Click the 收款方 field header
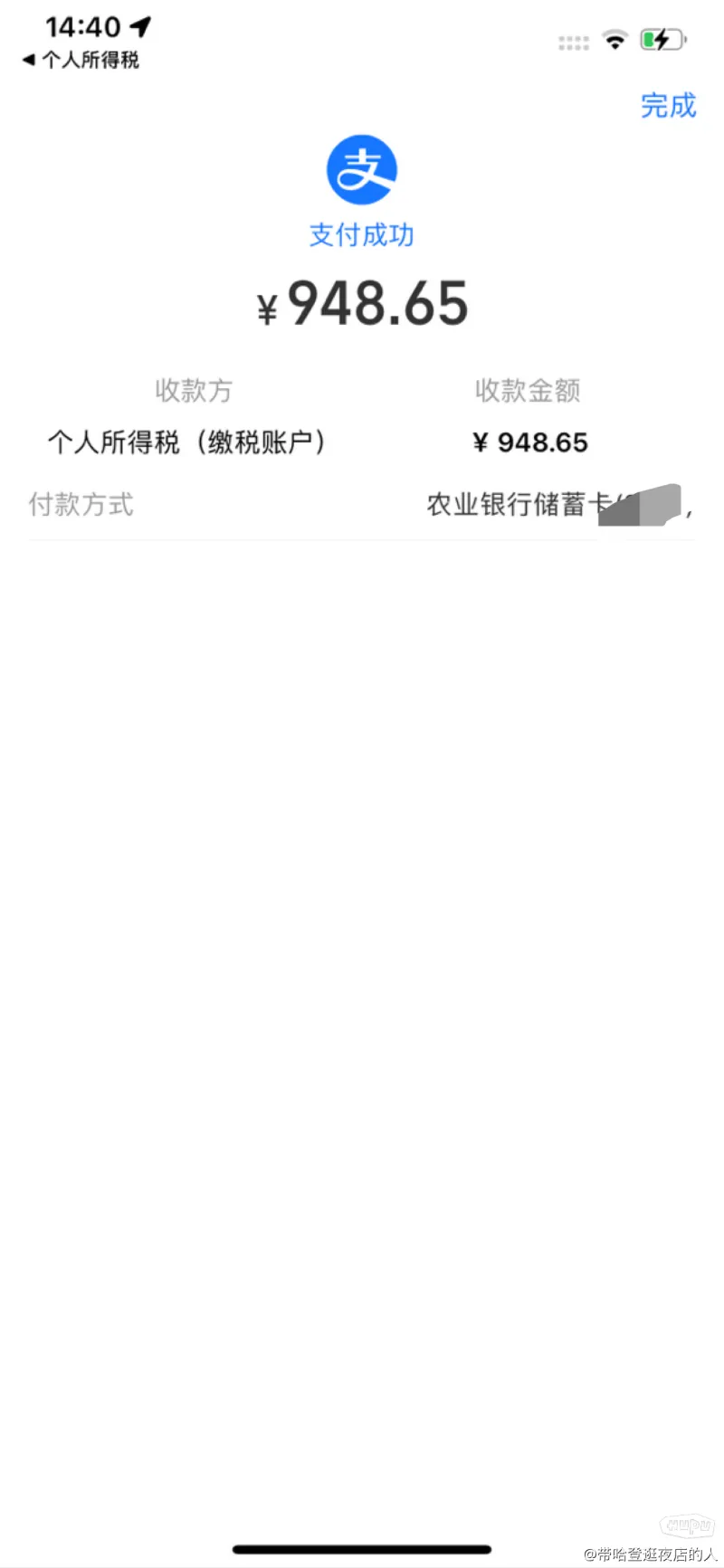 194,390
